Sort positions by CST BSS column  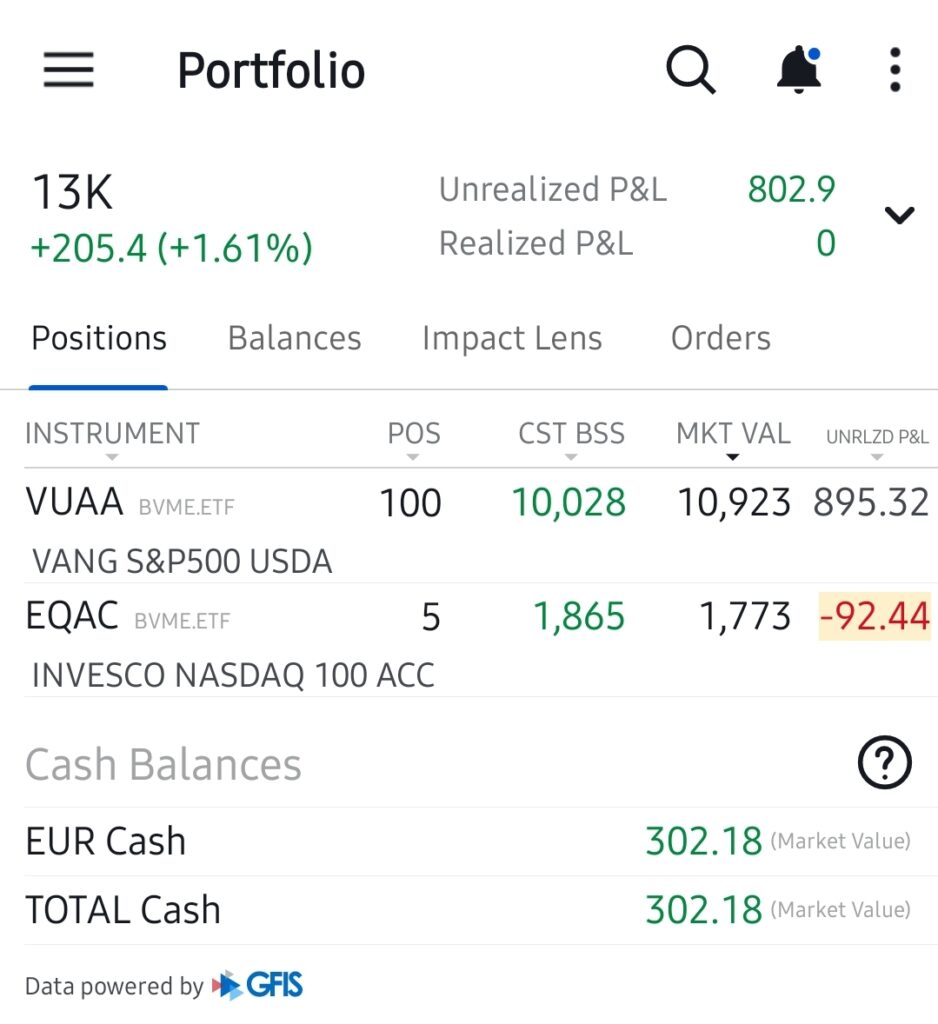tap(571, 435)
